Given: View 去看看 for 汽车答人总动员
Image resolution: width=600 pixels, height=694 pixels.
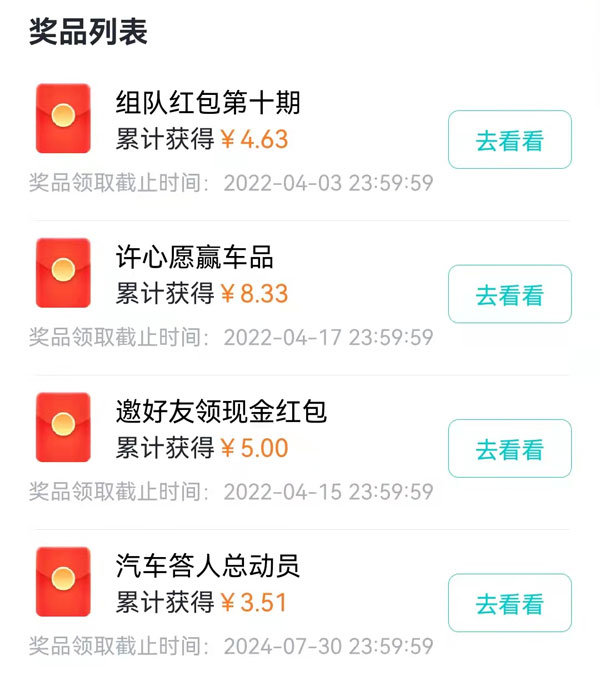Looking at the screenshot, I should (x=509, y=603).
